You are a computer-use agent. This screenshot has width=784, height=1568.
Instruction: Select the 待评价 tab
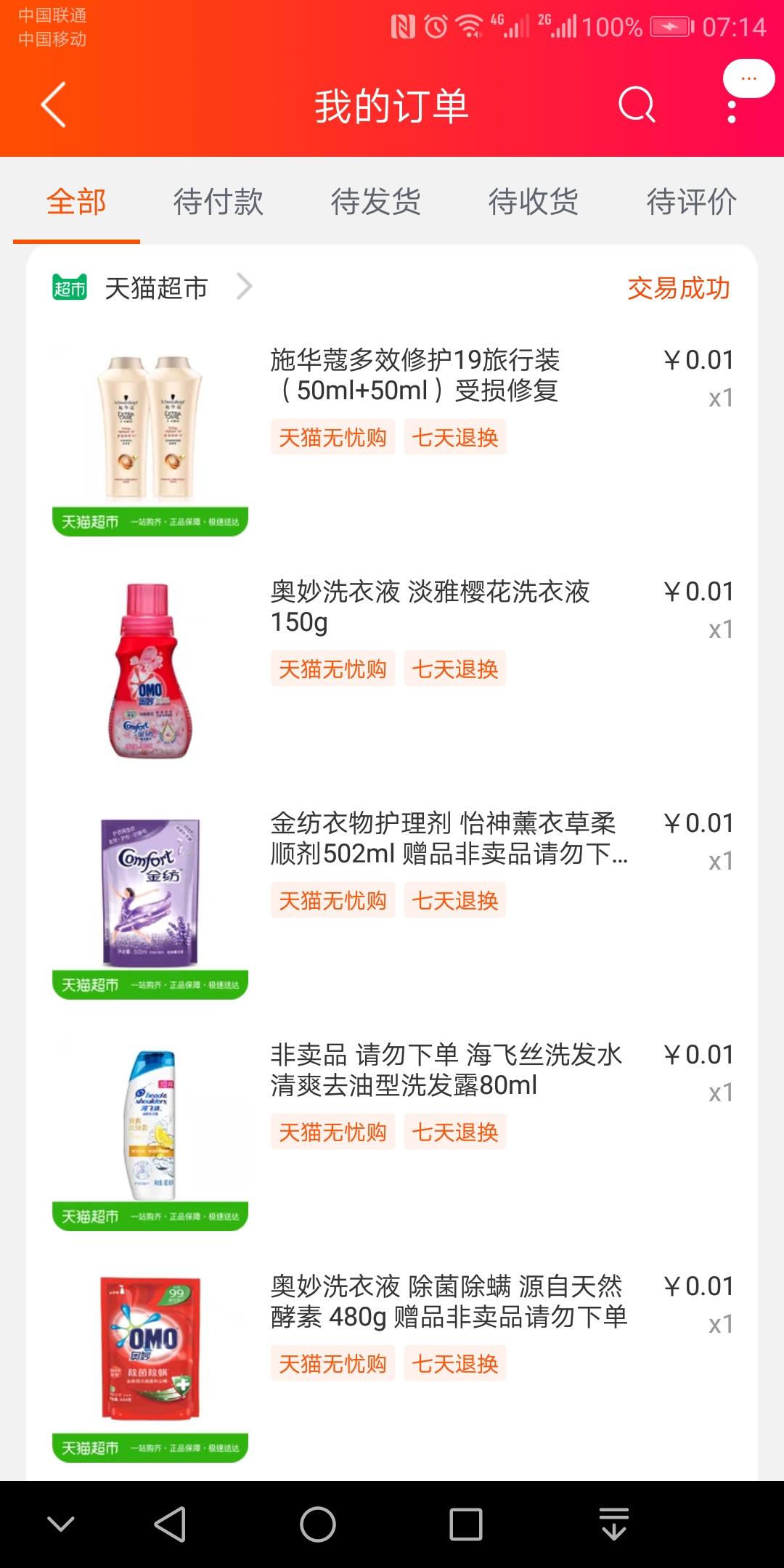coord(691,202)
